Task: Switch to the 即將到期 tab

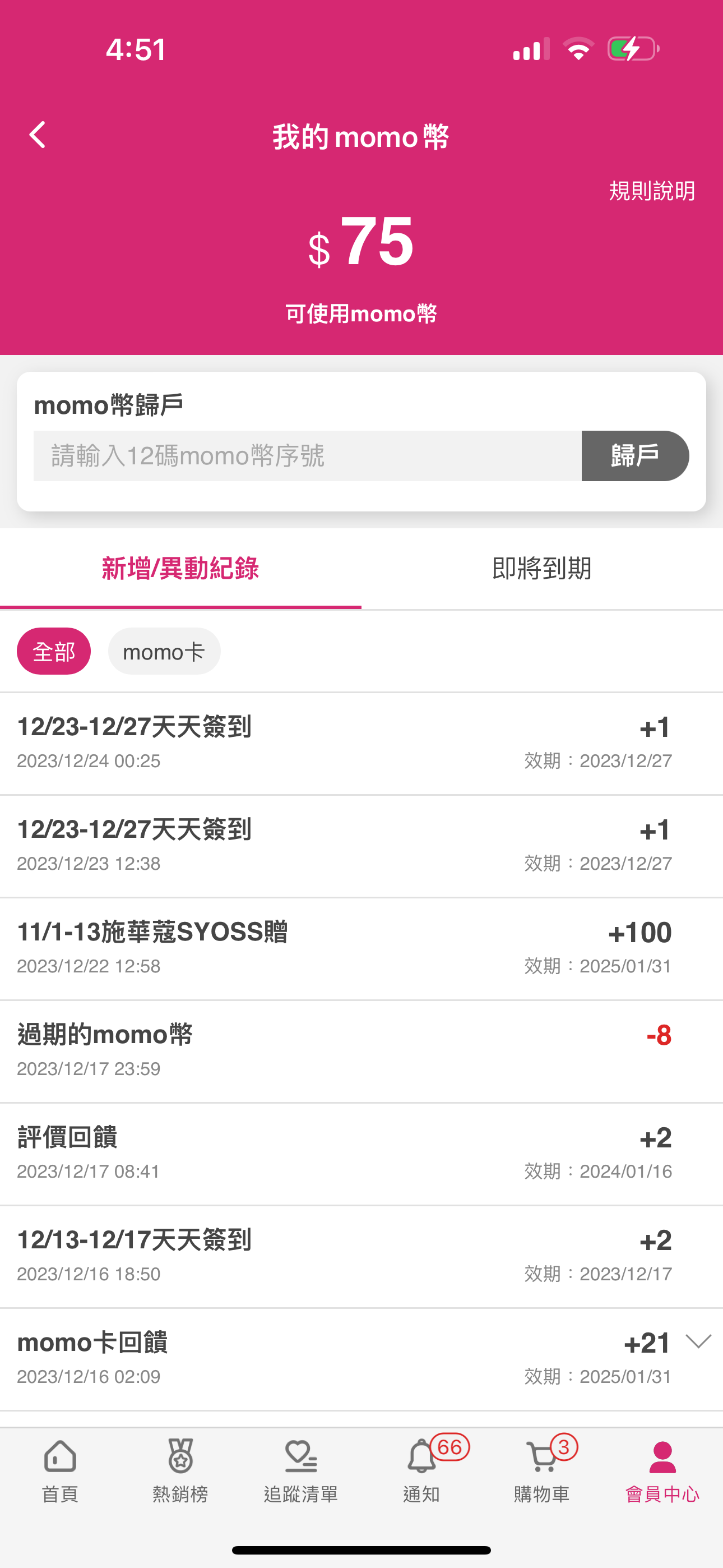Action: (x=541, y=569)
